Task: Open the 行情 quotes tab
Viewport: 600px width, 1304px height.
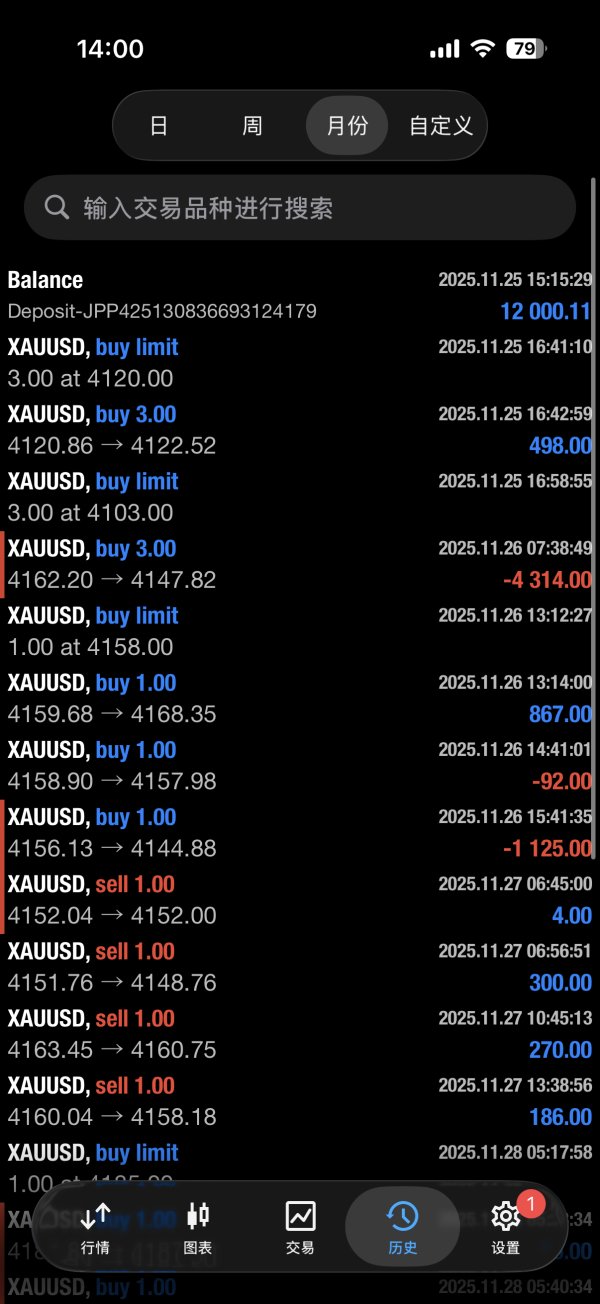Action: click(x=96, y=1227)
